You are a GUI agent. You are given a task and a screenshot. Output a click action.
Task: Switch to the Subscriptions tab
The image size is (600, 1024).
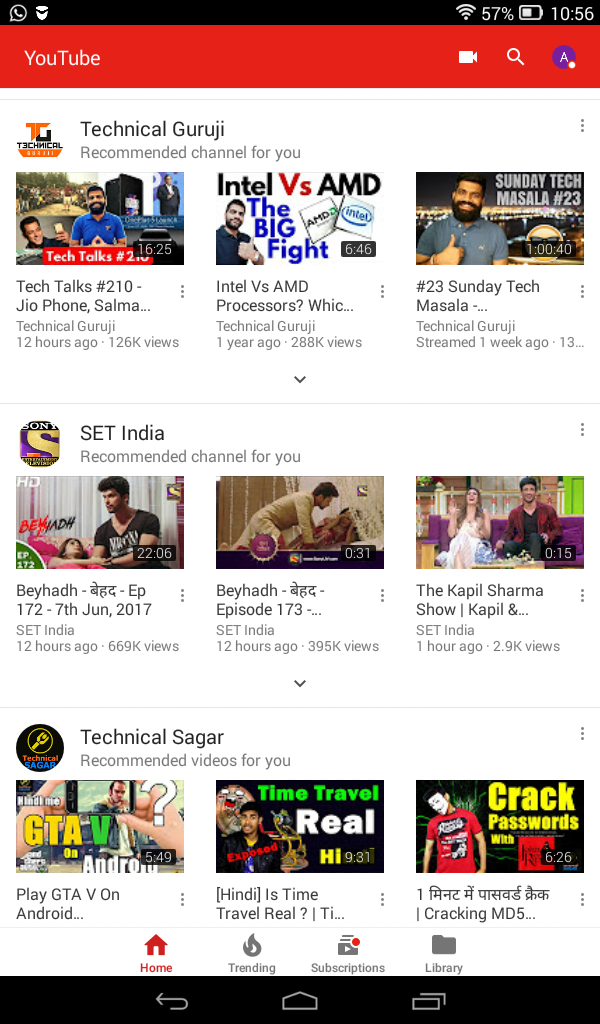tap(348, 953)
